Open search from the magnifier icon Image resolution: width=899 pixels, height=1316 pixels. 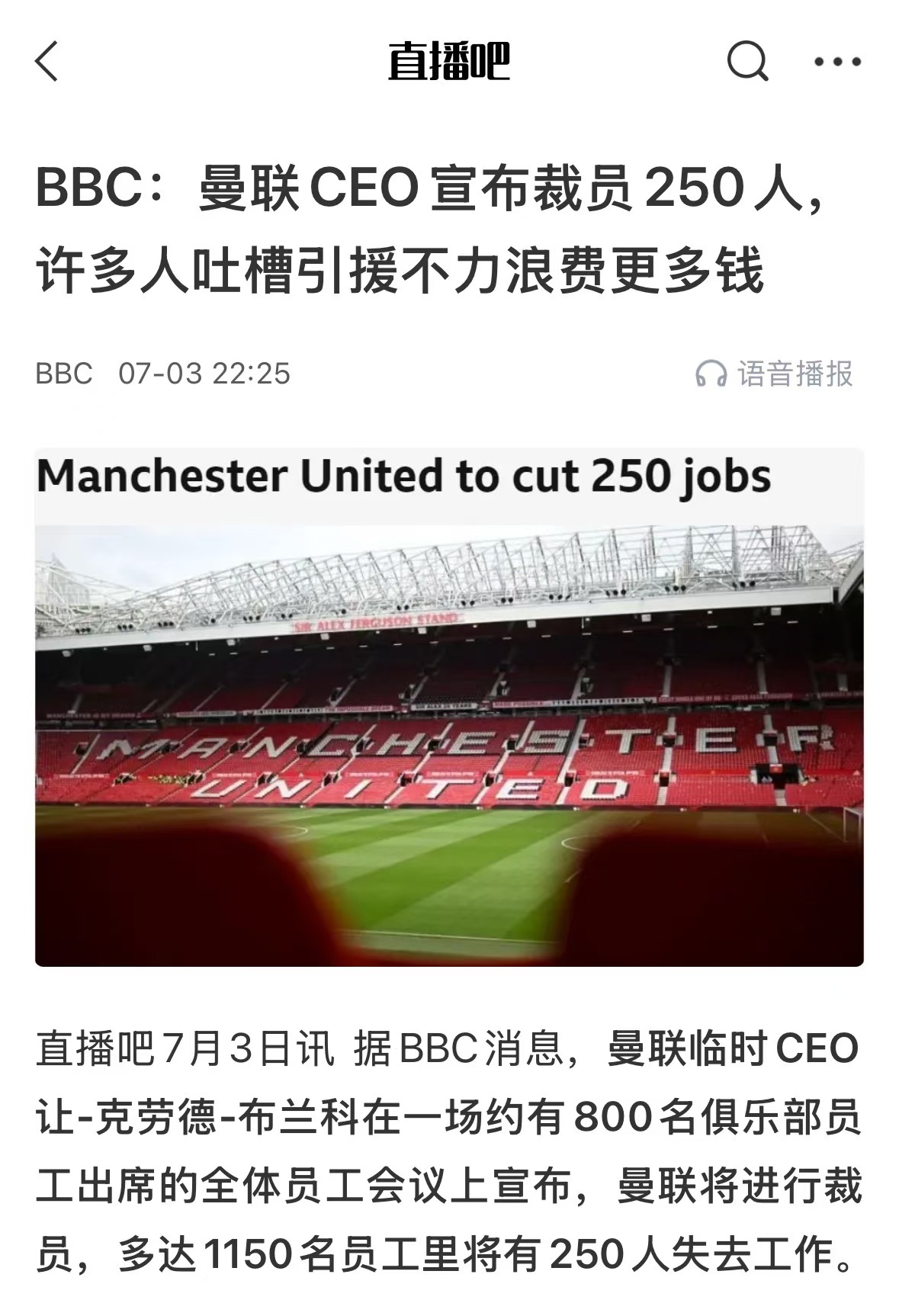[x=747, y=61]
